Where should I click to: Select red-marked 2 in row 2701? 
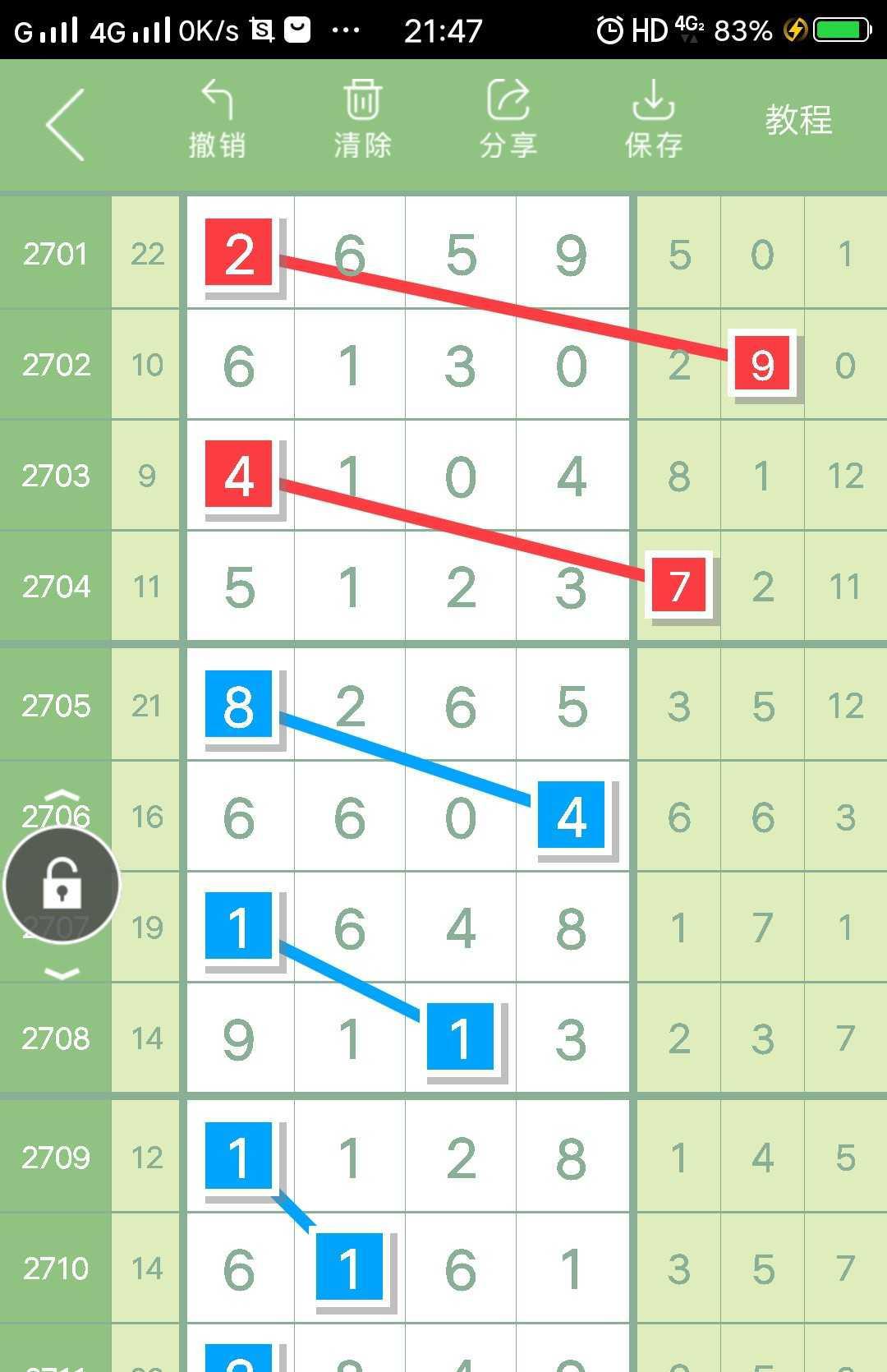click(x=239, y=253)
